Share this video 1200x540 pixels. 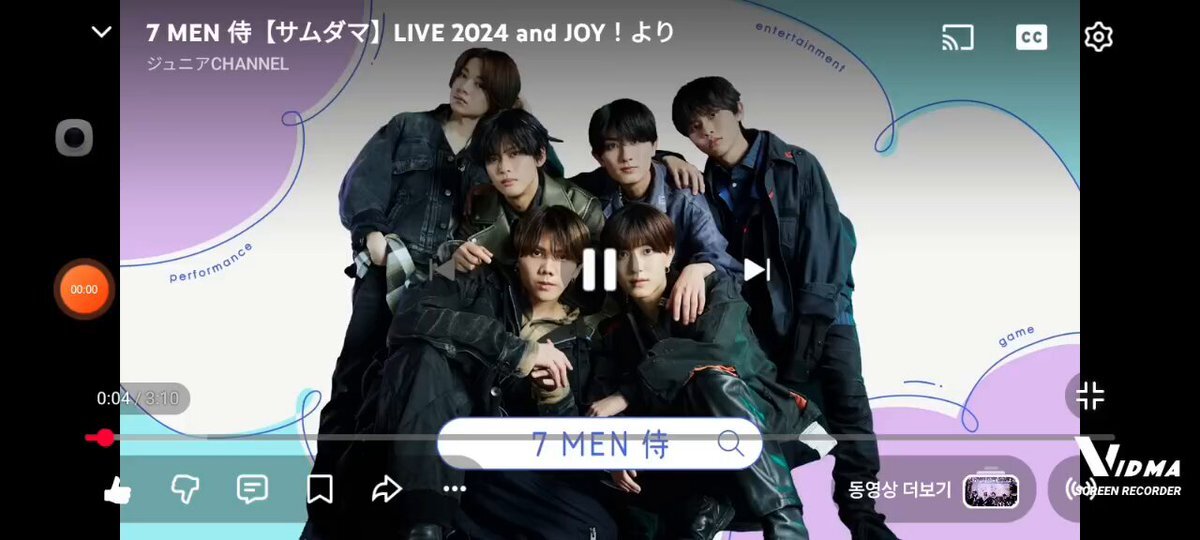tap(386, 489)
